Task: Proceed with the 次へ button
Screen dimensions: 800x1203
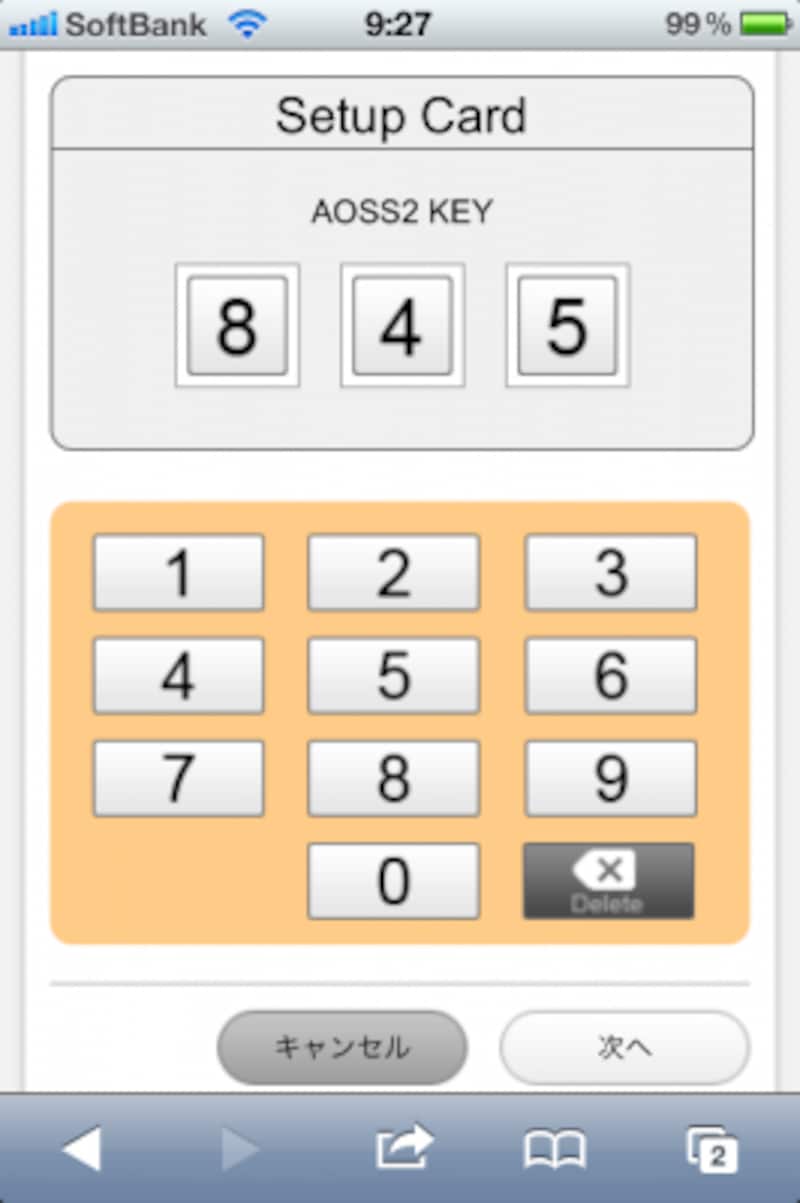Action: (624, 1047)
